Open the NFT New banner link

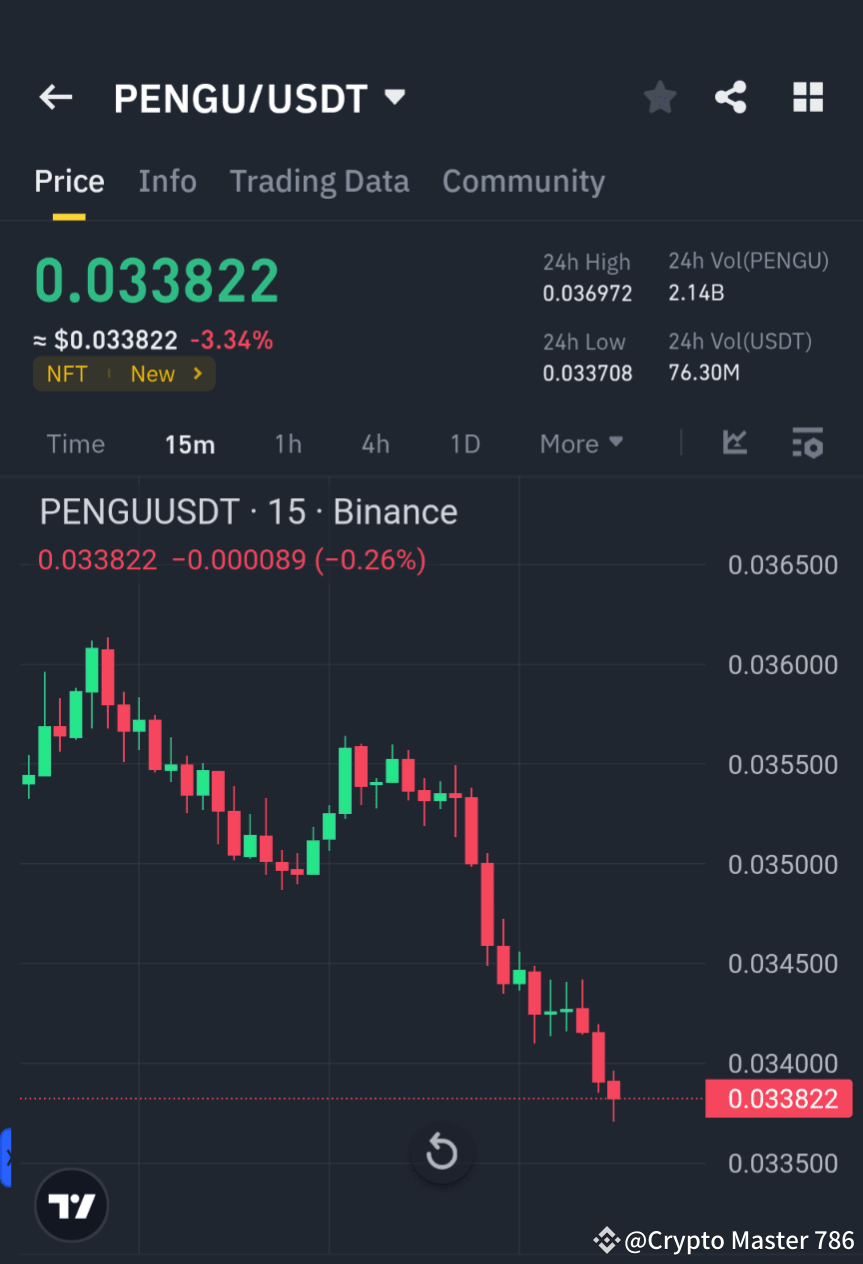(x=124, y=373)
